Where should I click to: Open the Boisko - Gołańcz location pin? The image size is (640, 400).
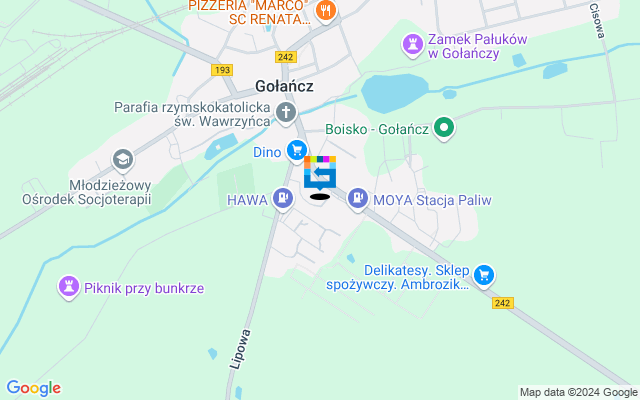[x=446, y=128]
